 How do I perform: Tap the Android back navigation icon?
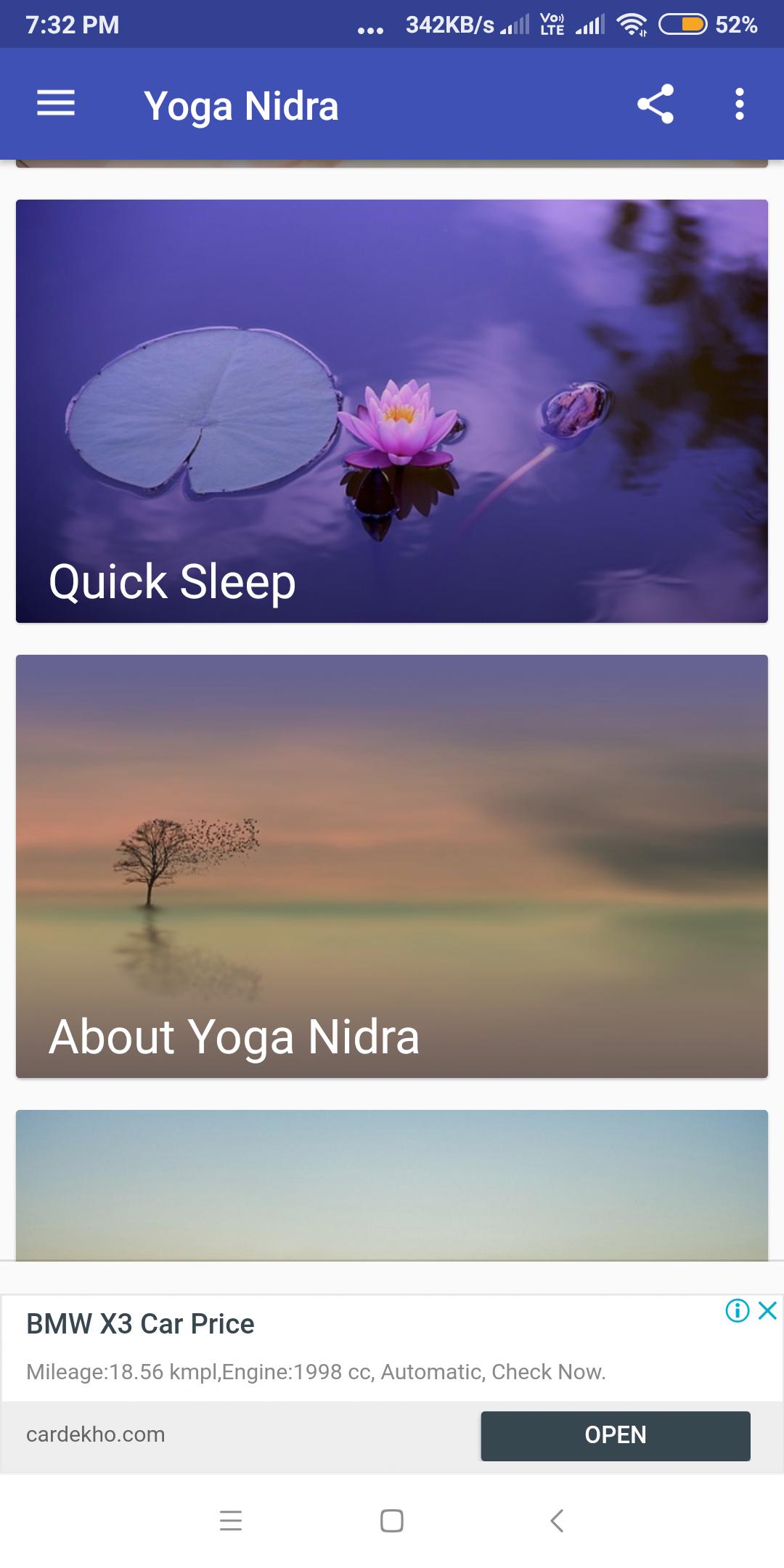(555, 1522)
